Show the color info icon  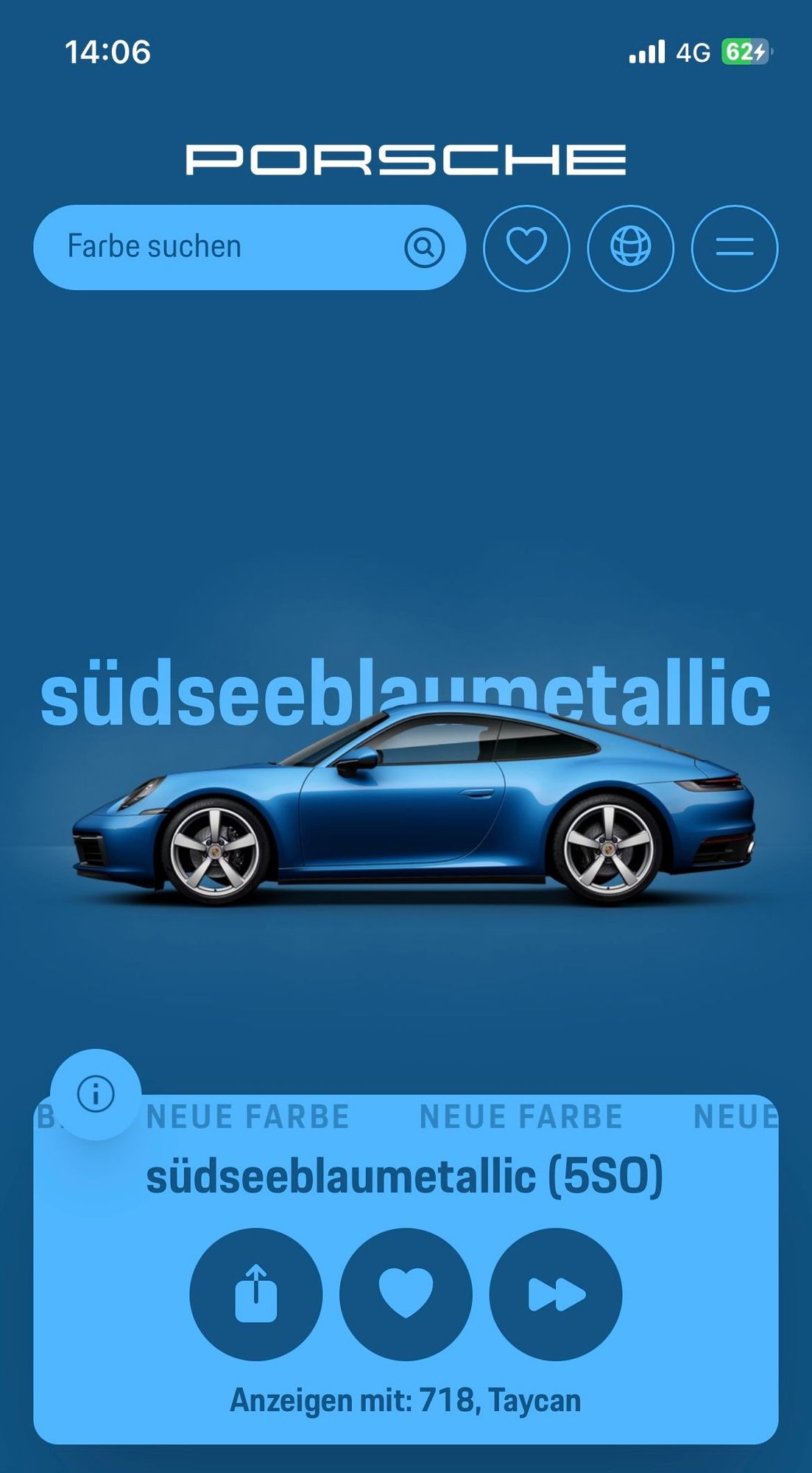coord(96,1094)
